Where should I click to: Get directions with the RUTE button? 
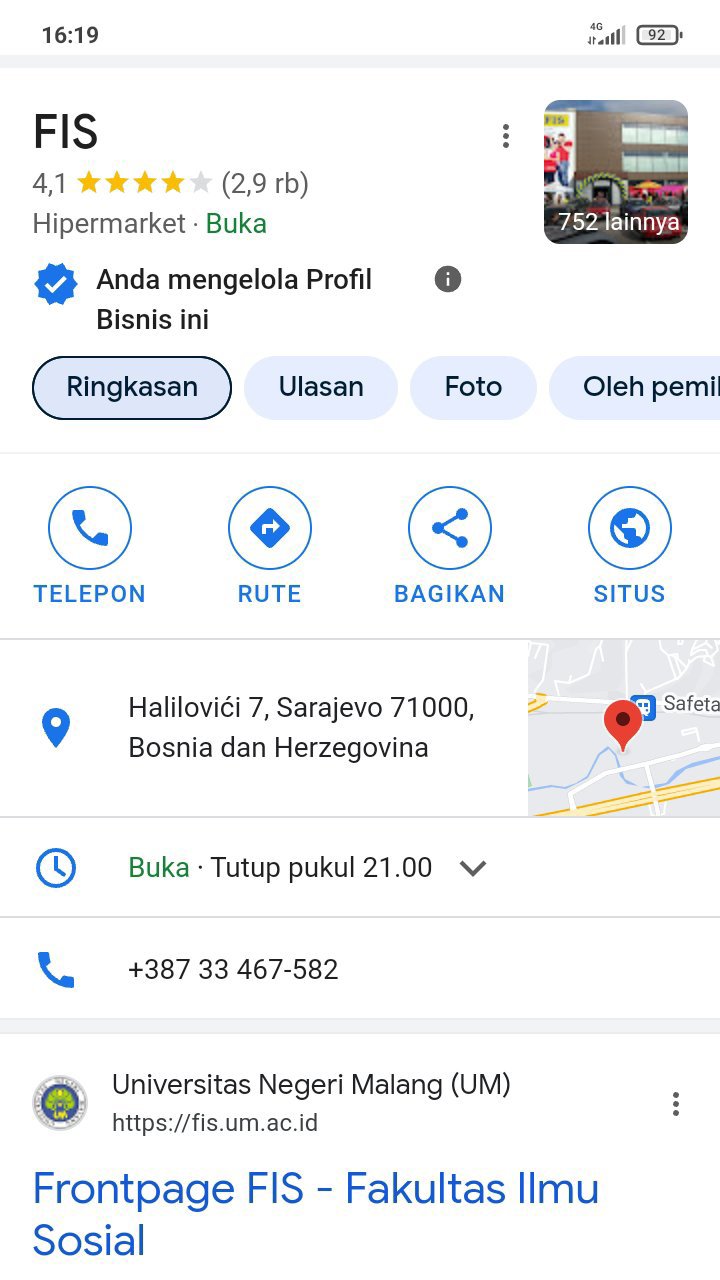pos(270,546)
